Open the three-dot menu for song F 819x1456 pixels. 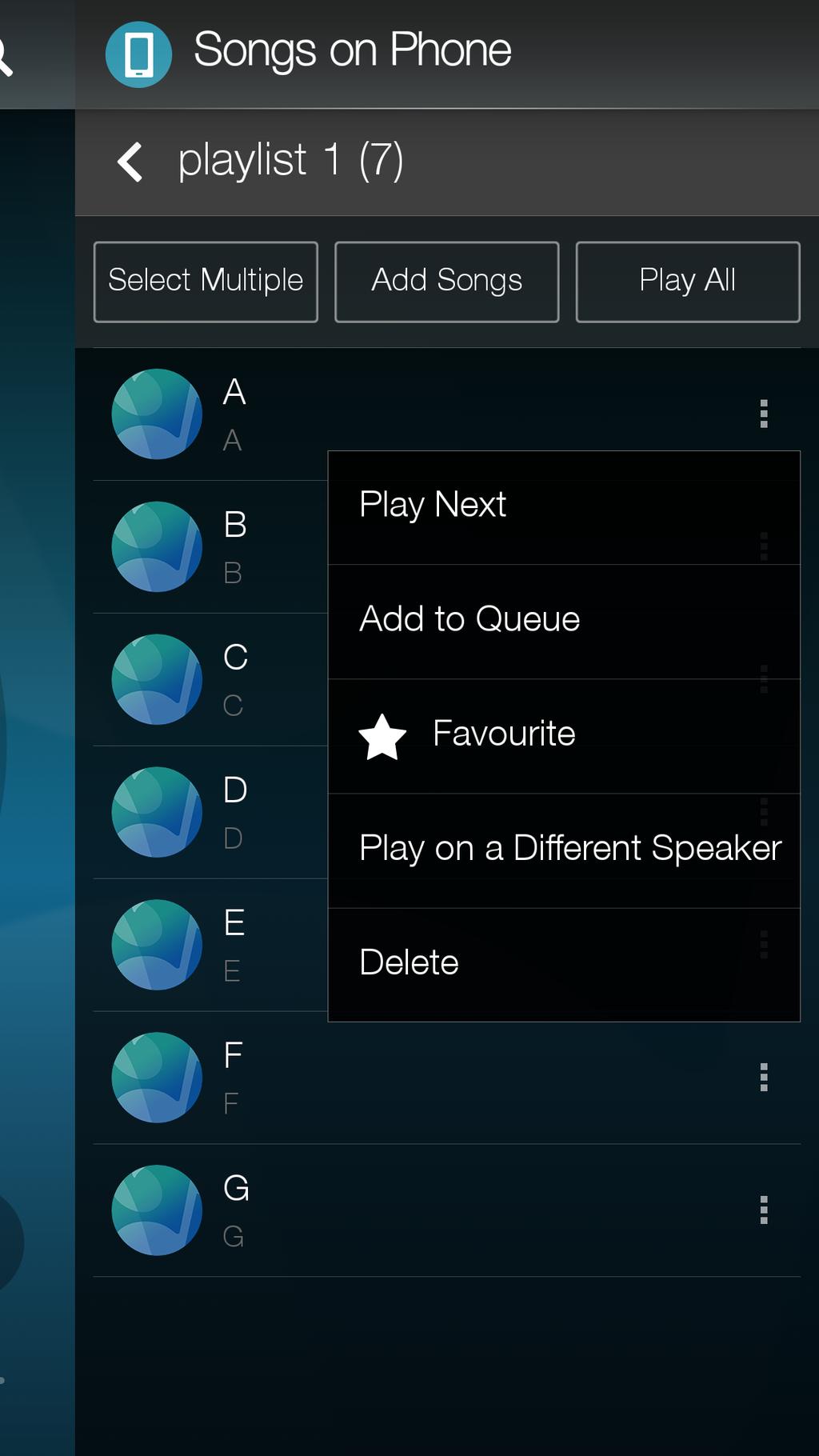[764, 1078]
